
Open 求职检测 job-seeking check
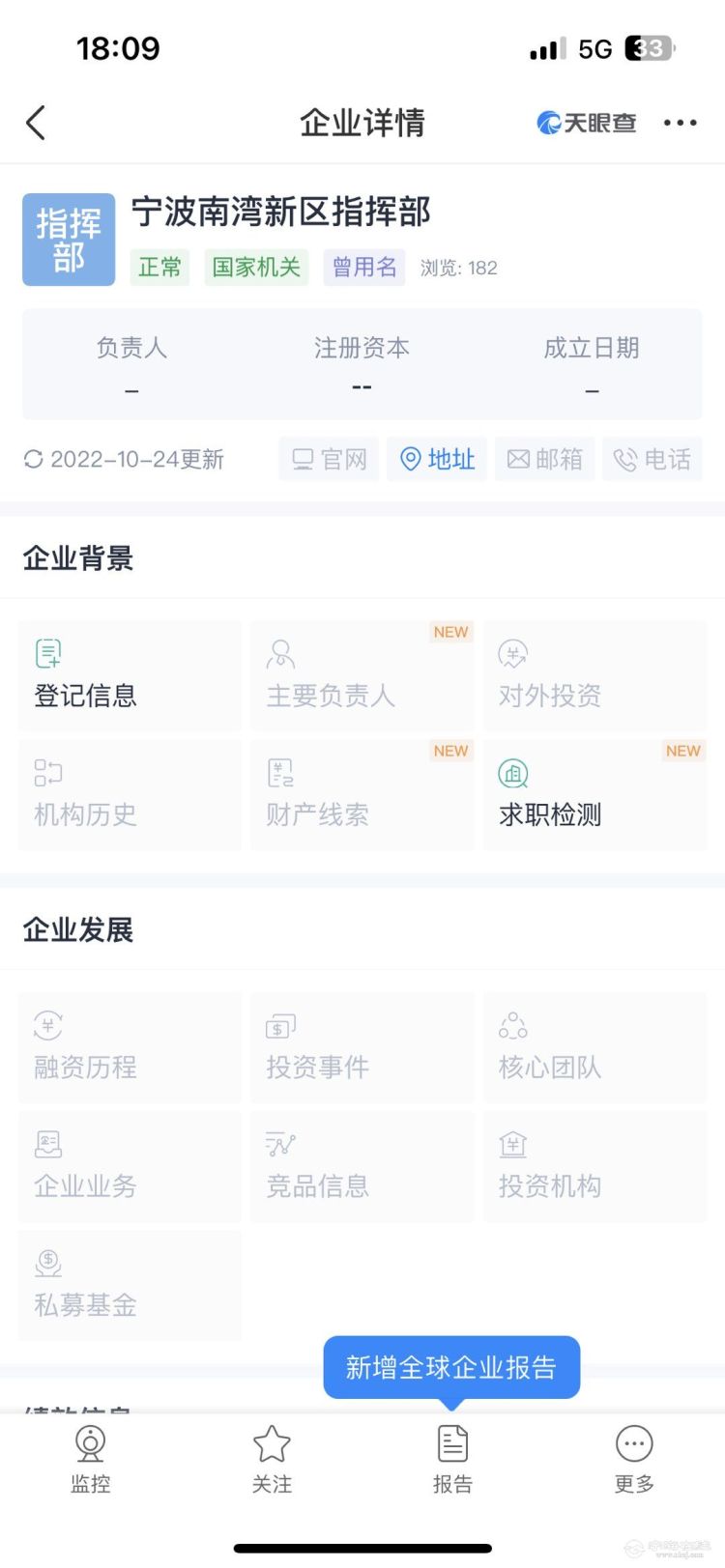pyautogui.click(x=594, y=794)
